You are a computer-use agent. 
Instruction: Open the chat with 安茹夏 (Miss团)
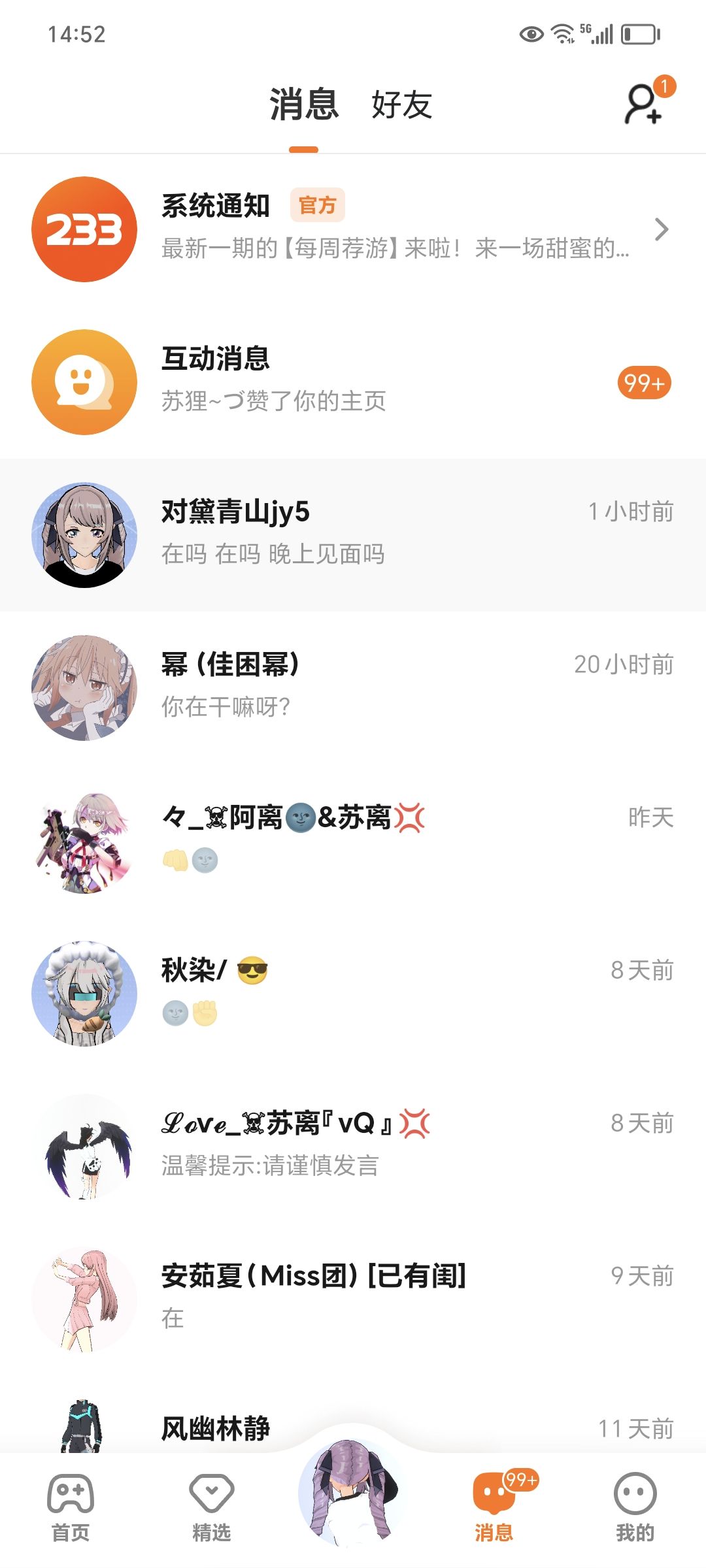[x=353, y=1299]
